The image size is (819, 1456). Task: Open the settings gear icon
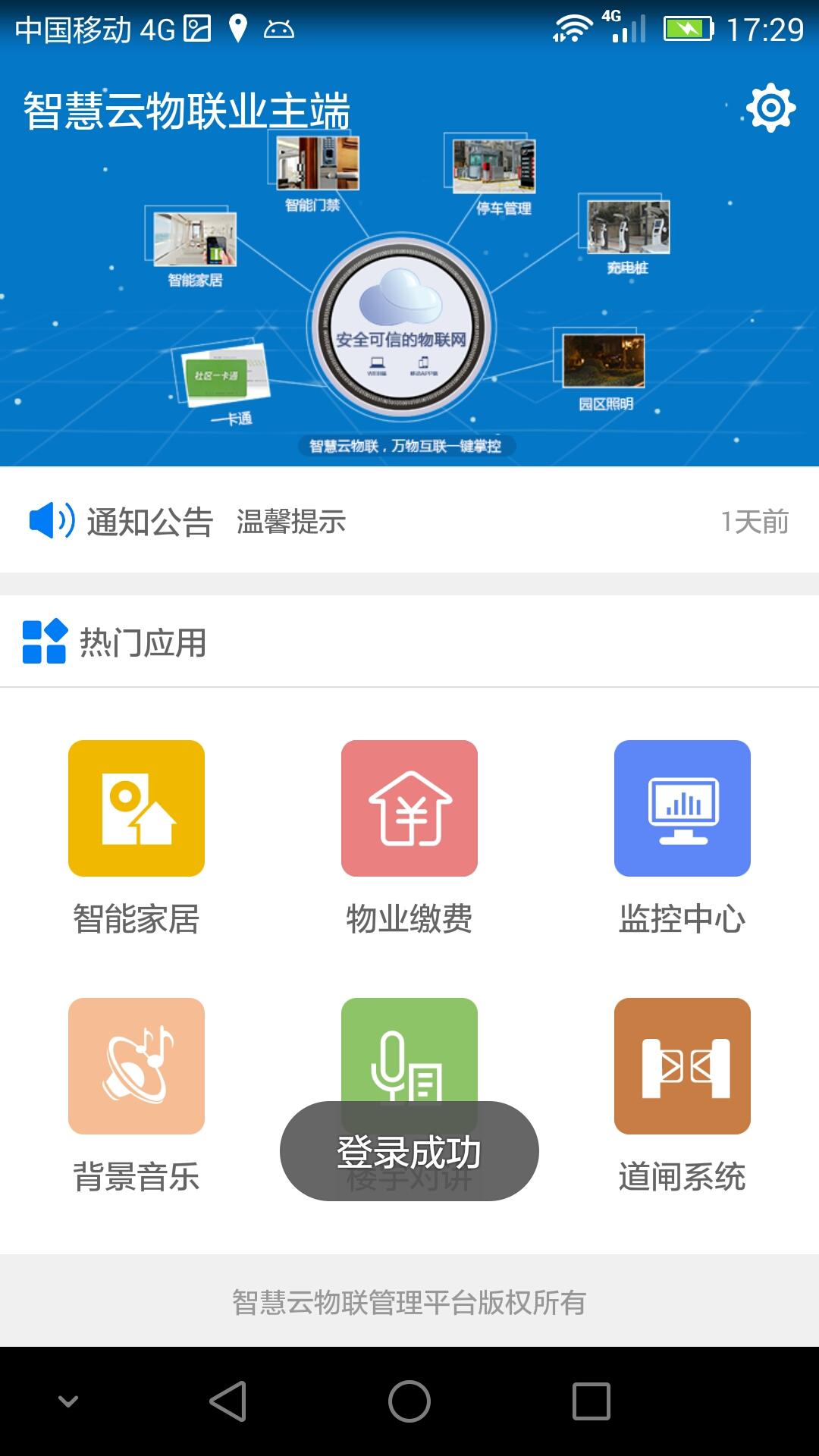coord(770,108)
